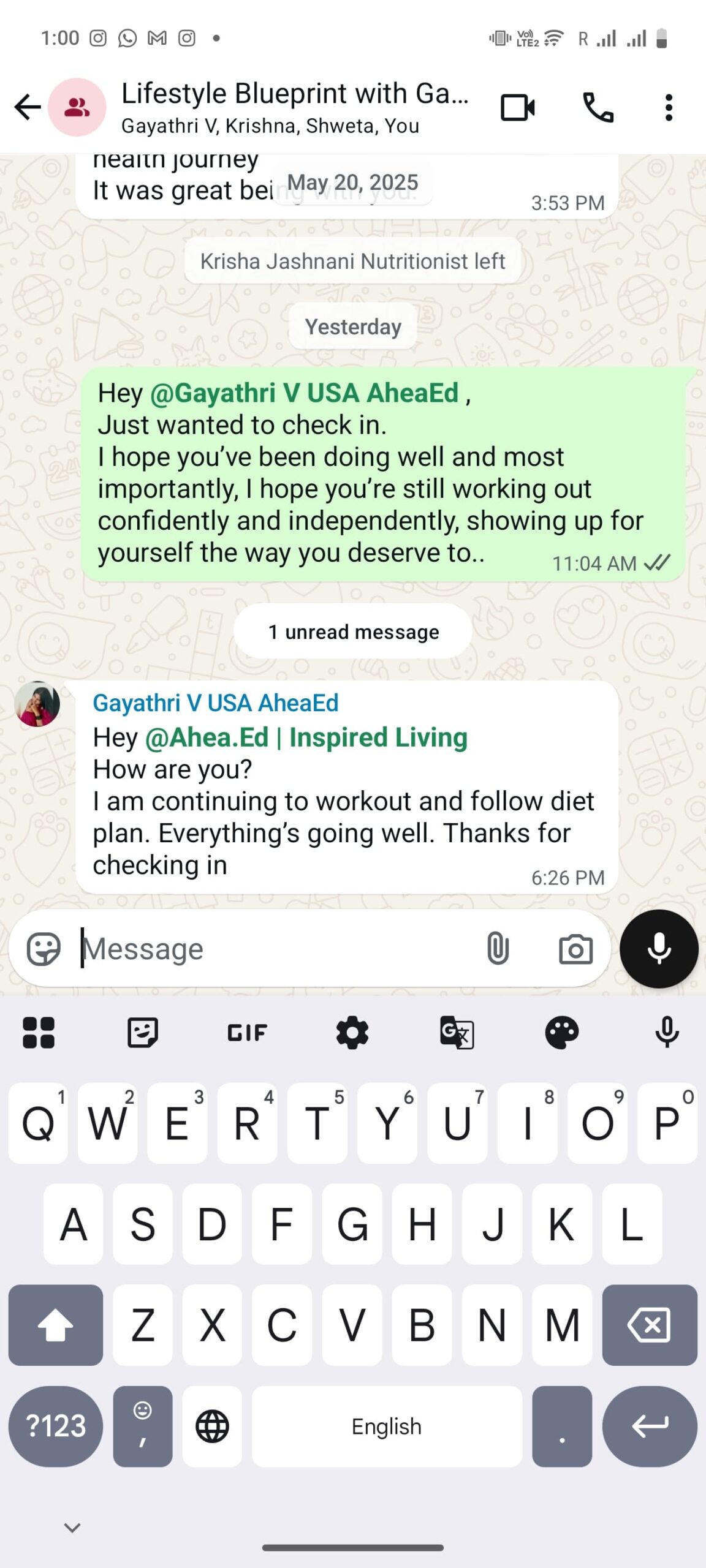This screenshot has height=1568, width=706.
Task: Open keyboard theme palette
Action: 561,1033
